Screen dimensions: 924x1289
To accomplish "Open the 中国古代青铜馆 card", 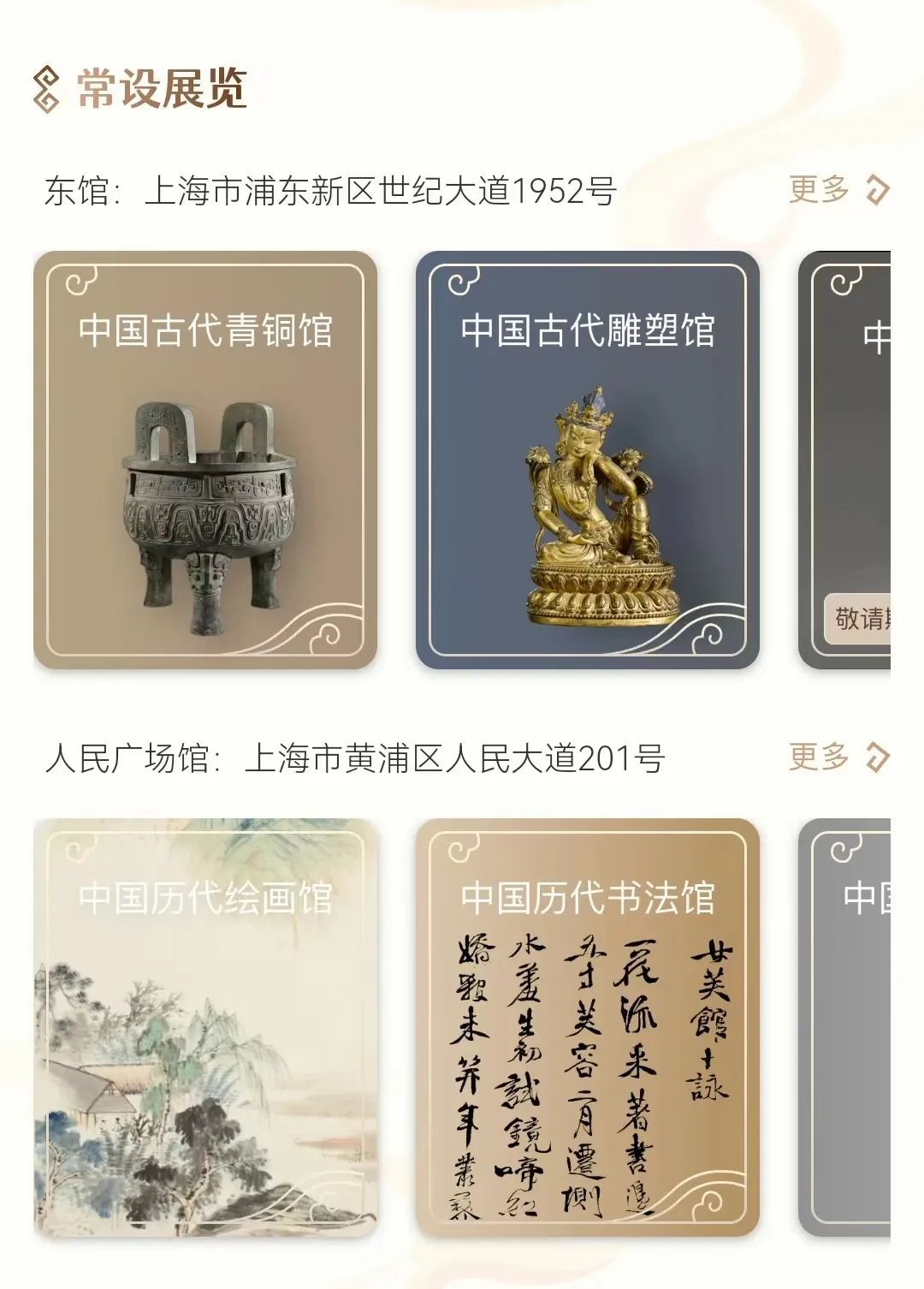I will [x=205, y=460].
